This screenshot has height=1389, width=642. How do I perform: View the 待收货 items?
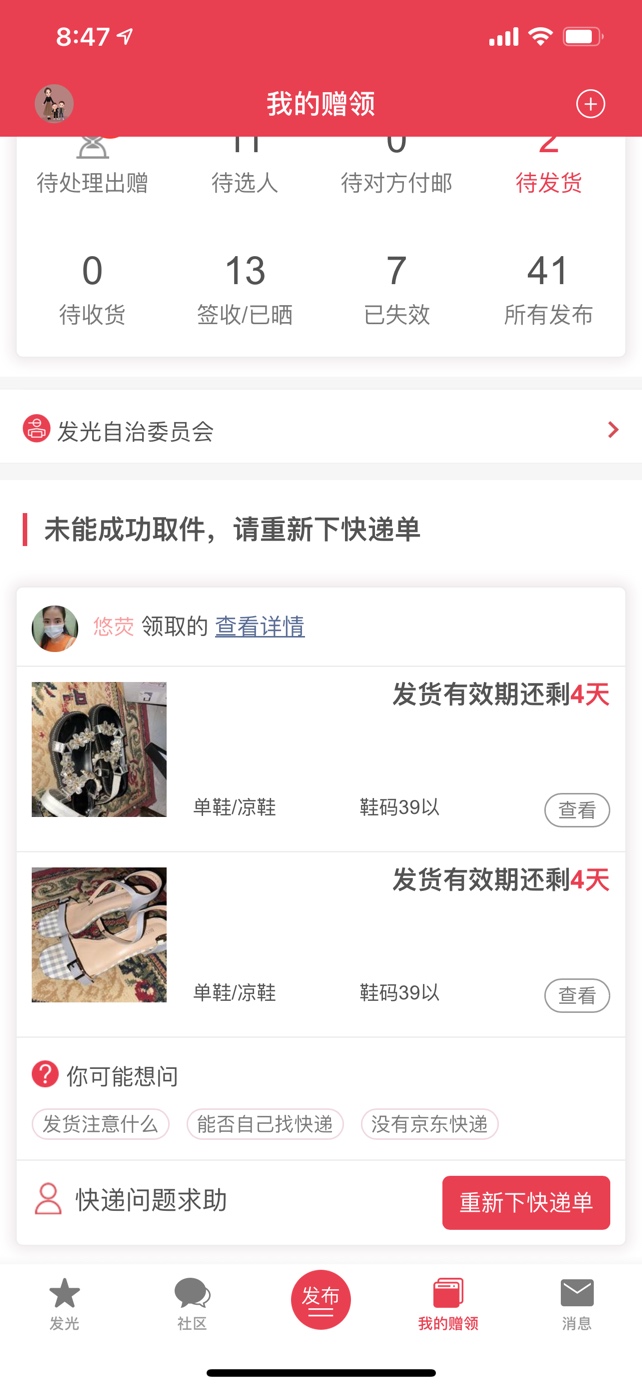[92, 289]
